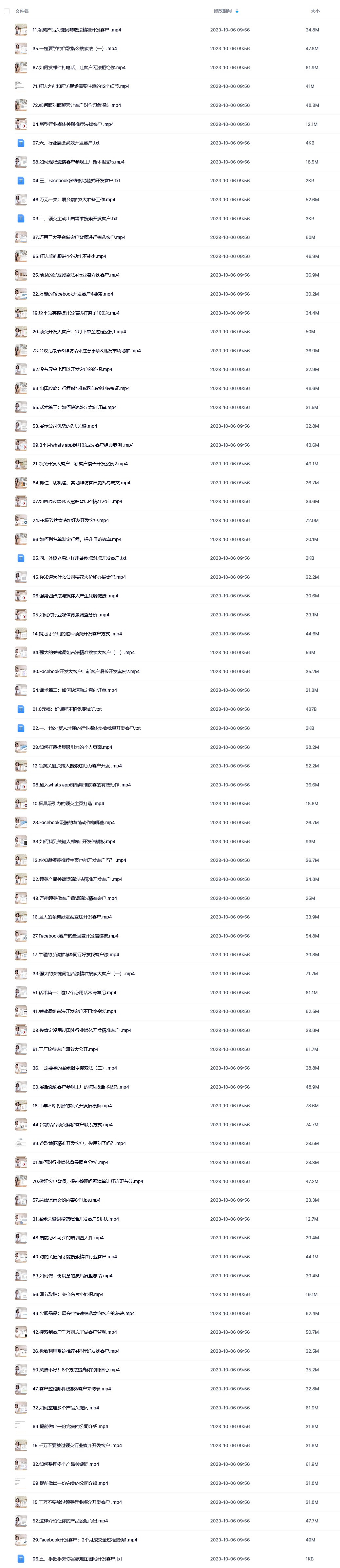Open 53.展示公司优势的7大关键.mp4

coord(65,426)
